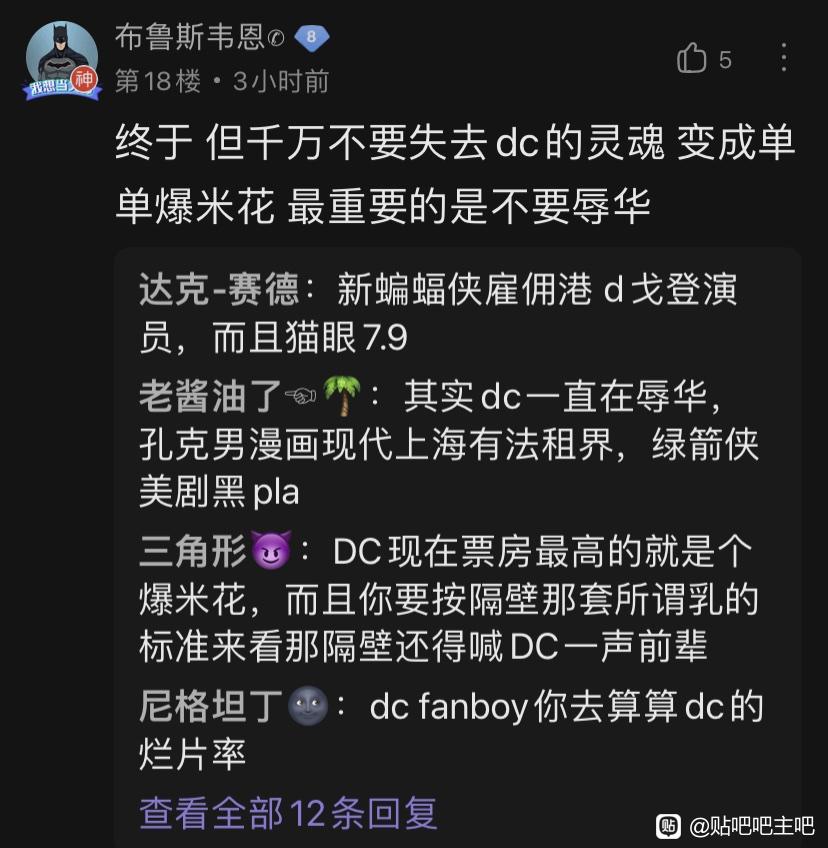The width and height of the screenshot is (828, 848).
Task: Open the username 布鲁斯韦恩
Action: pyautogui.click(x=190, y=38)
